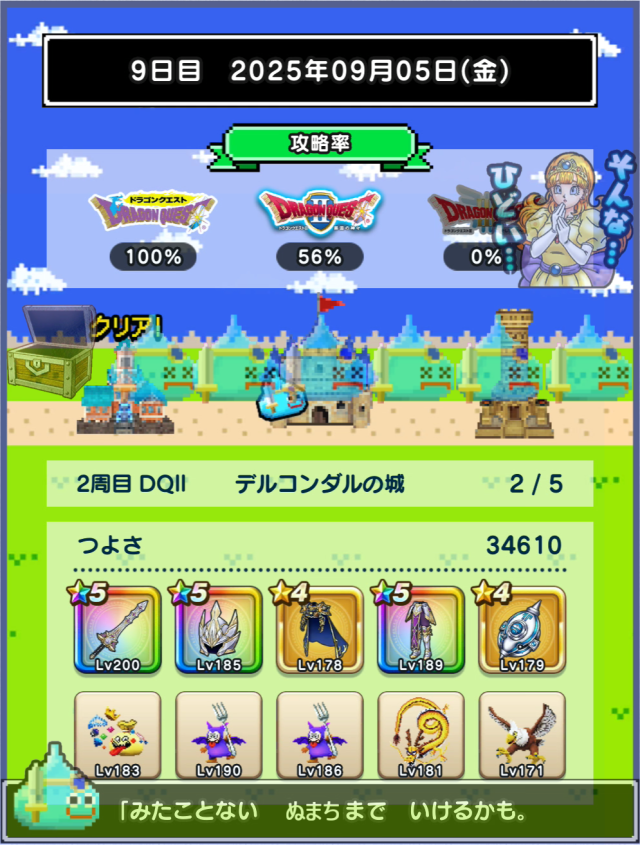Select the Lv179 shield equipment
640x845 pixels.
coord(522,631)
